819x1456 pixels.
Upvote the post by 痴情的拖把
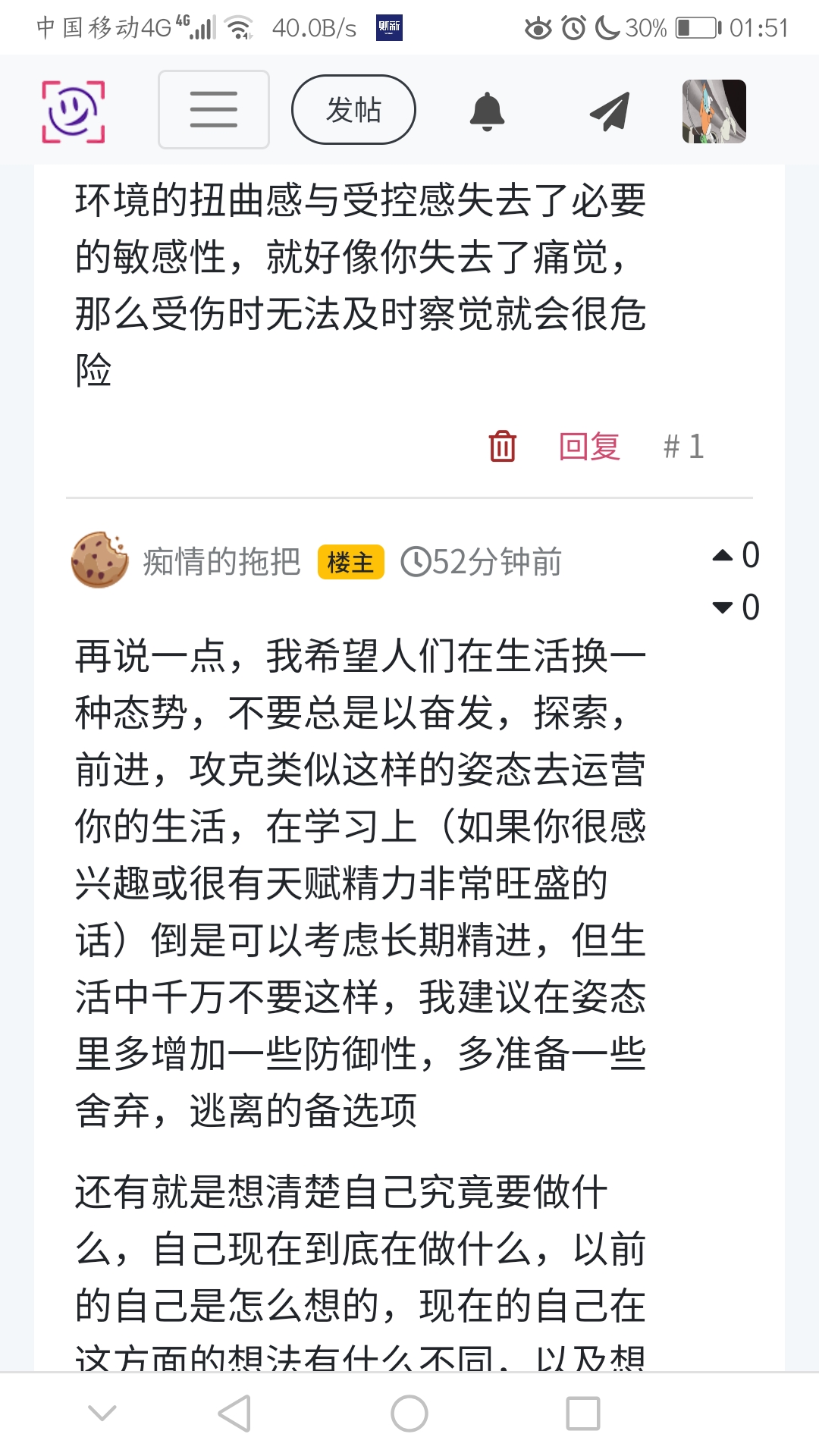coord(723,555)
